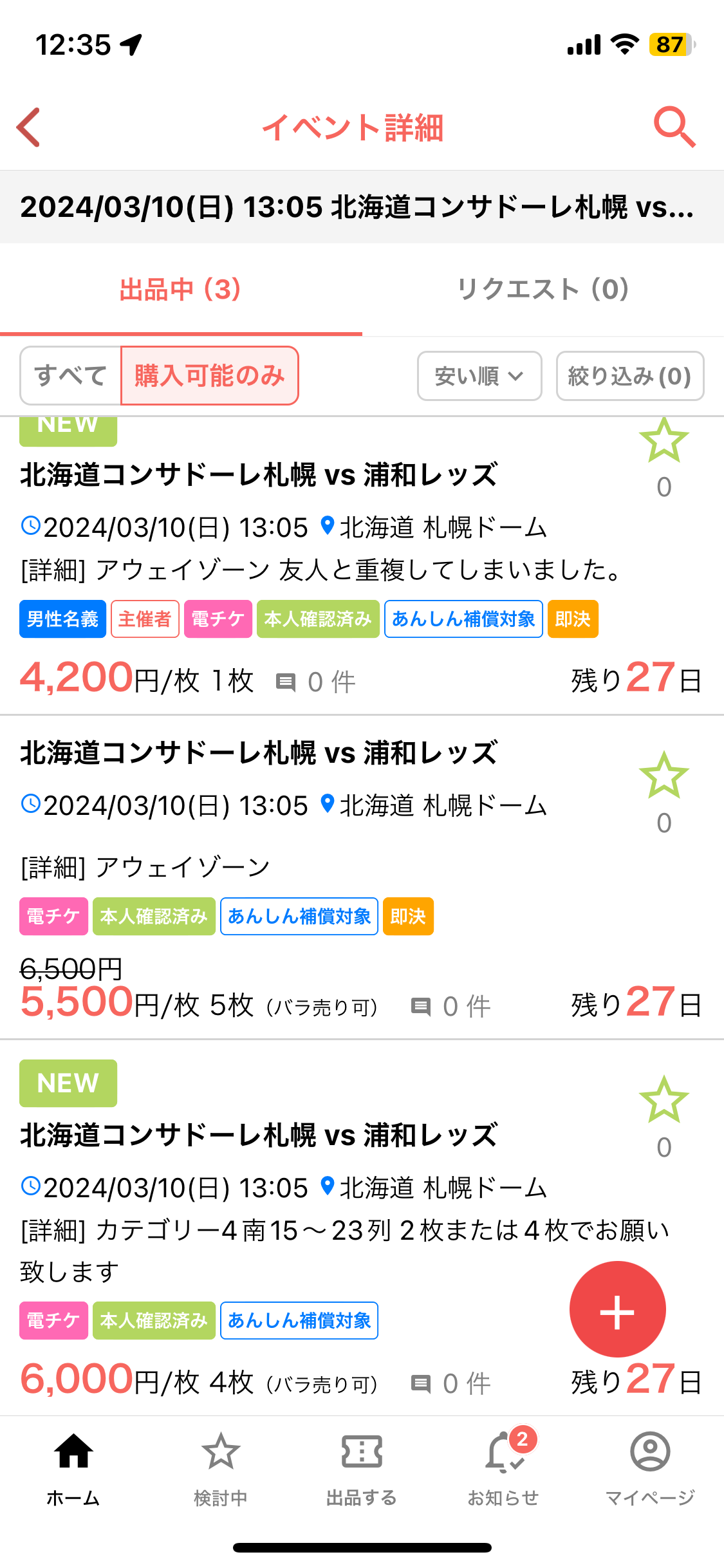Tap the red plus floating button
The image size is (724, 1568).
pos(617,1309)
